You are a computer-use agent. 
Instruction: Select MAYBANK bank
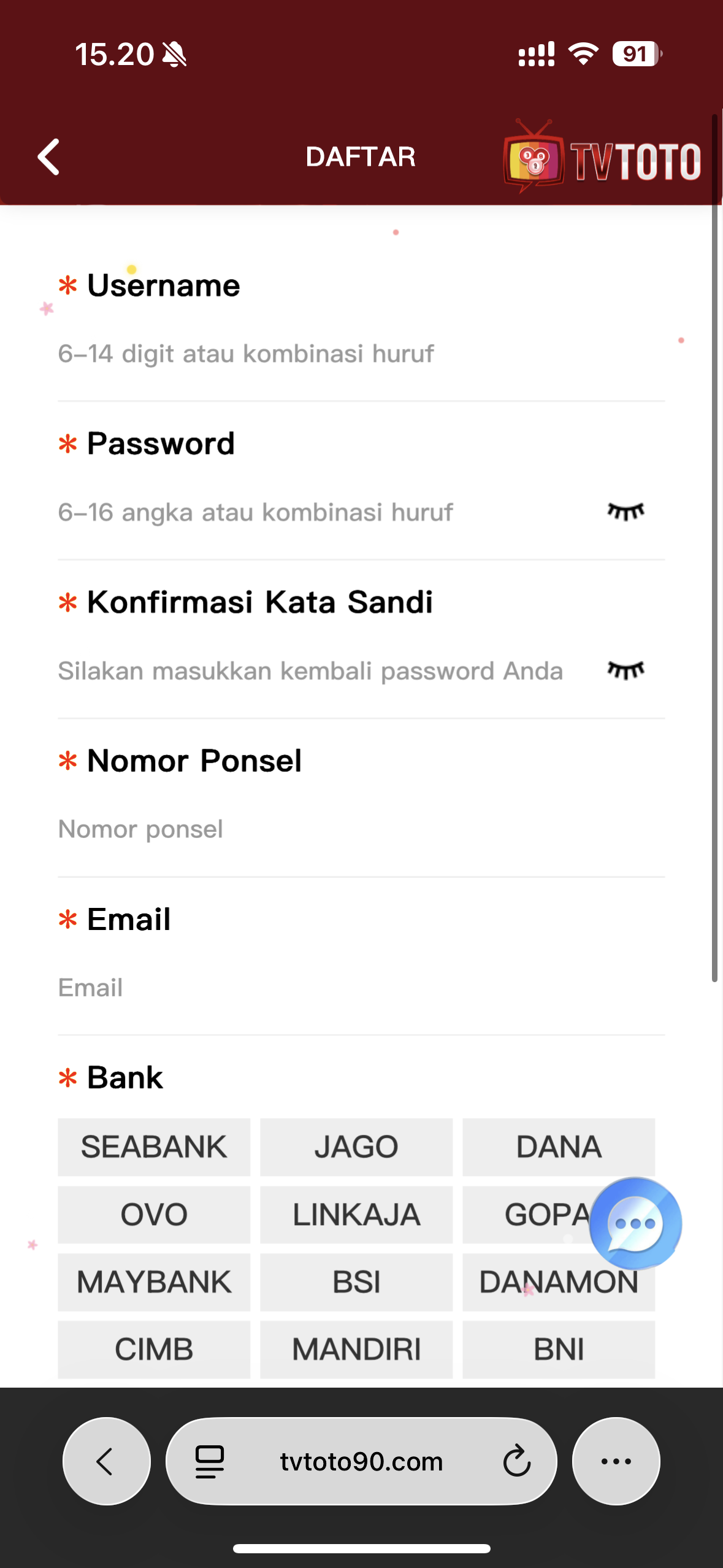coord(154,1282)
